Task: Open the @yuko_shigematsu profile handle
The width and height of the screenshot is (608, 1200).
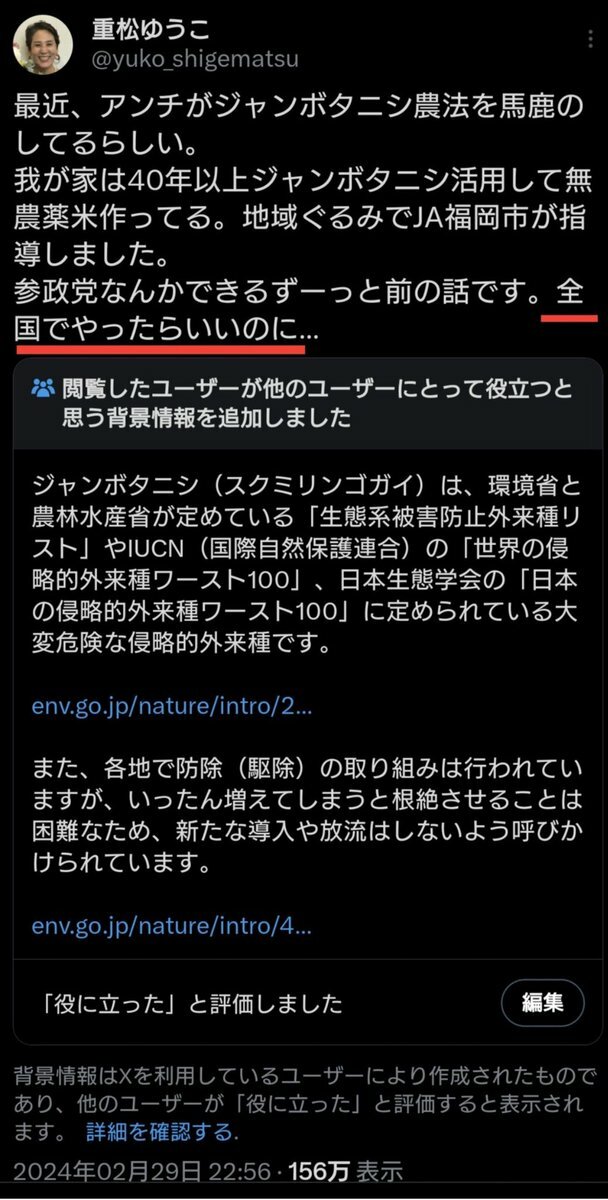Action: coord(194,59)
